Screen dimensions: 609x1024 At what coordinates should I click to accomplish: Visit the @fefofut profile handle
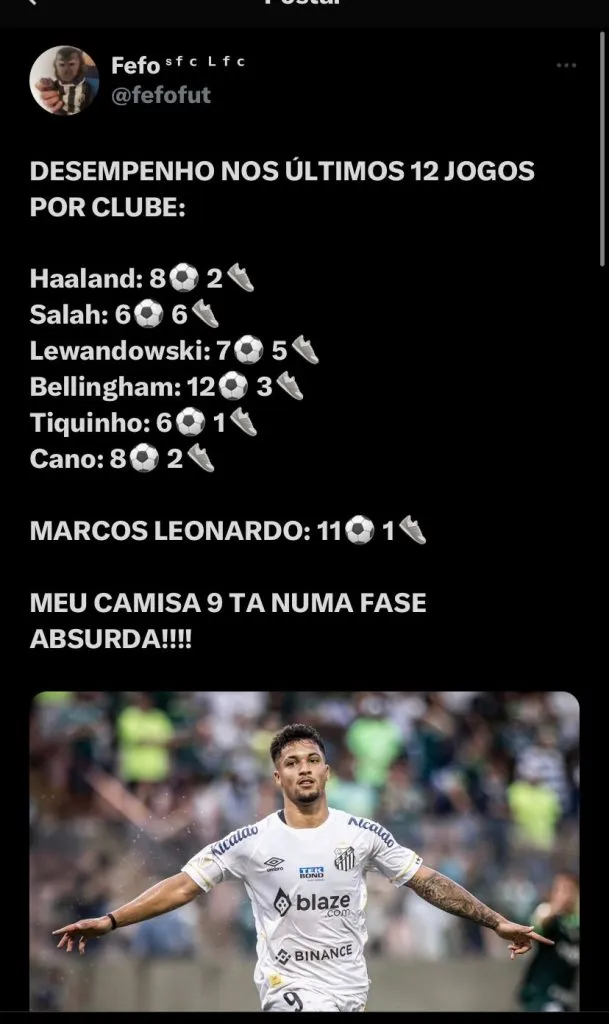click(x=161, y=96)
